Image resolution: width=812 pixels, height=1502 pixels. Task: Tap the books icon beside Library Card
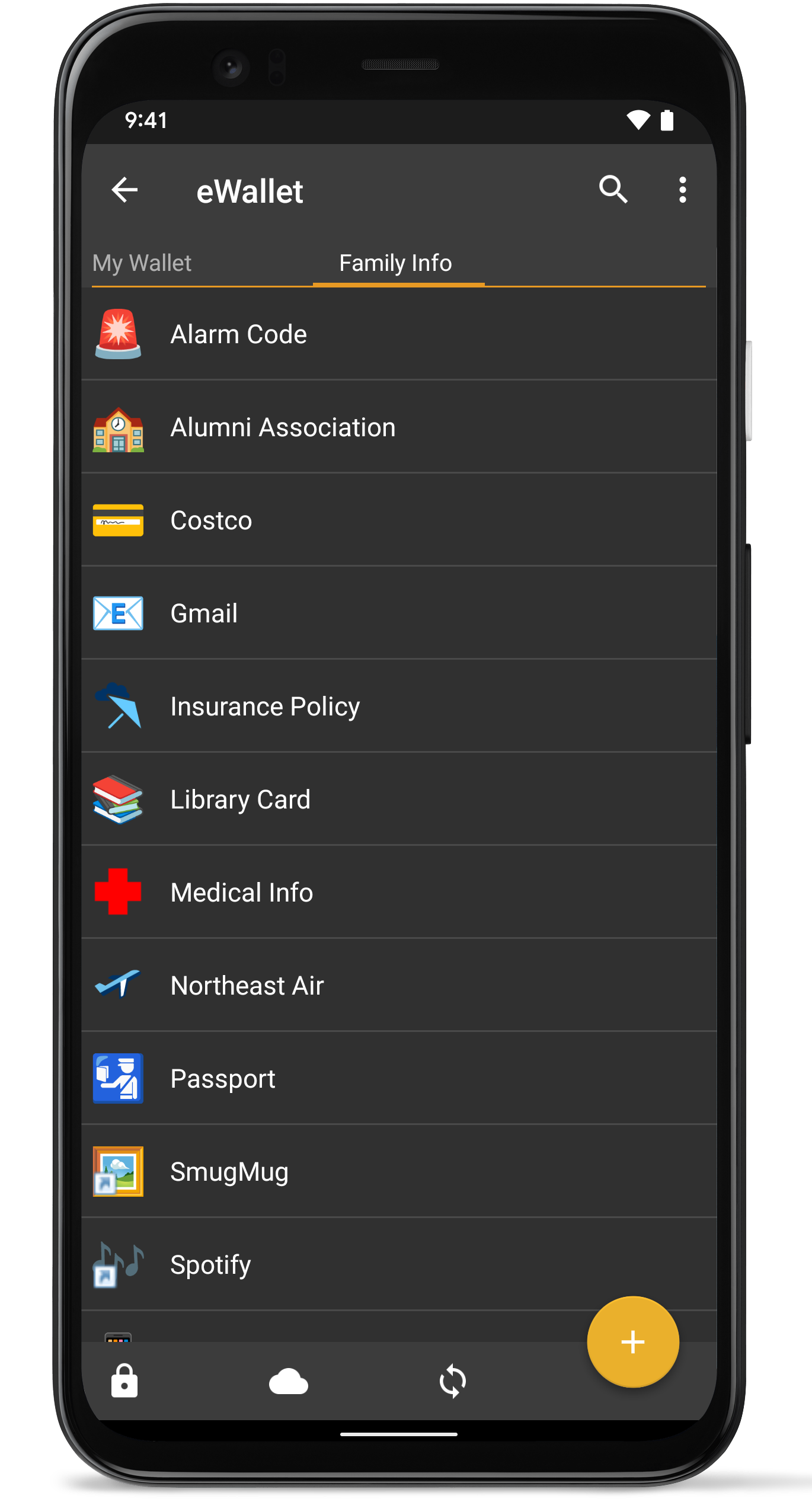coord(117,799)
